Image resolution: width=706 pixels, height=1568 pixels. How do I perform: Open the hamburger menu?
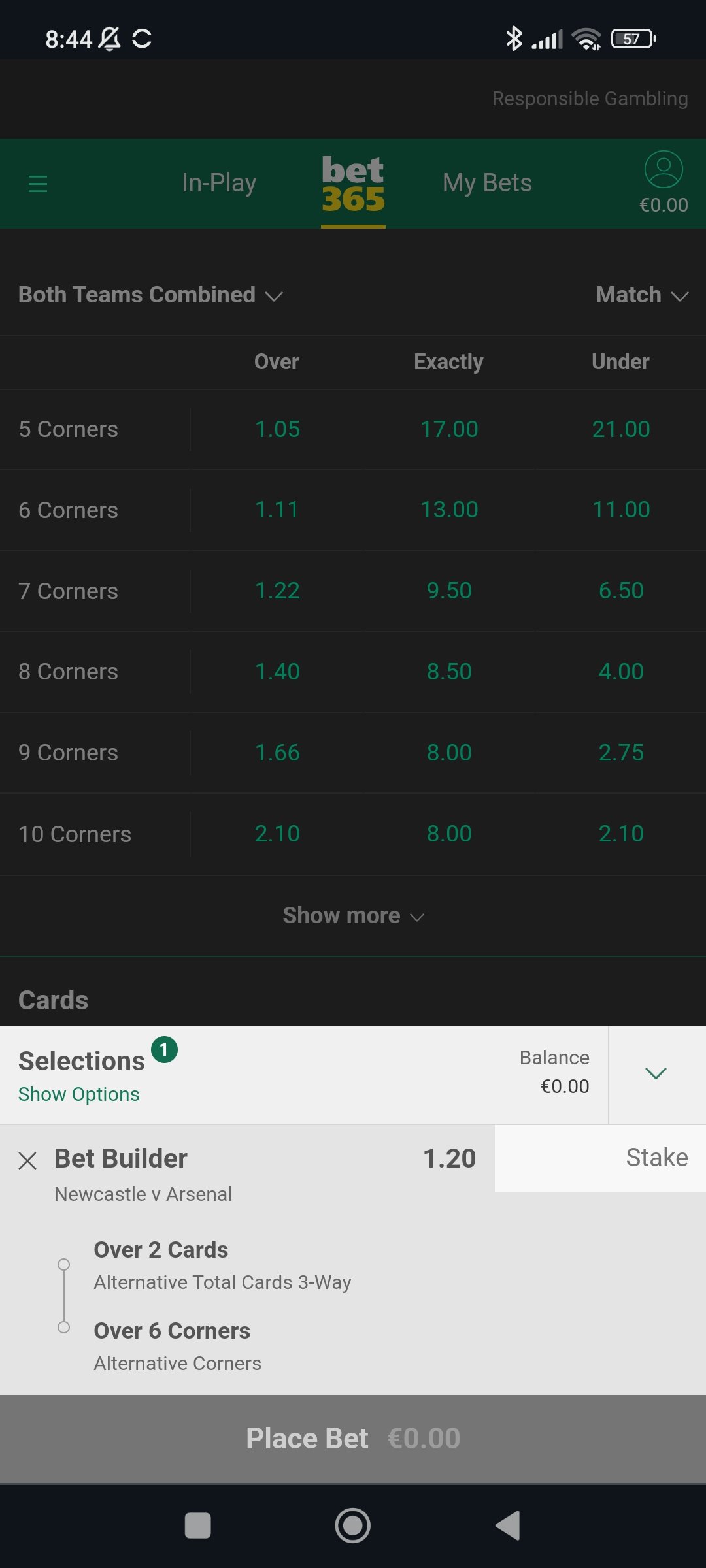pos(38,184)
